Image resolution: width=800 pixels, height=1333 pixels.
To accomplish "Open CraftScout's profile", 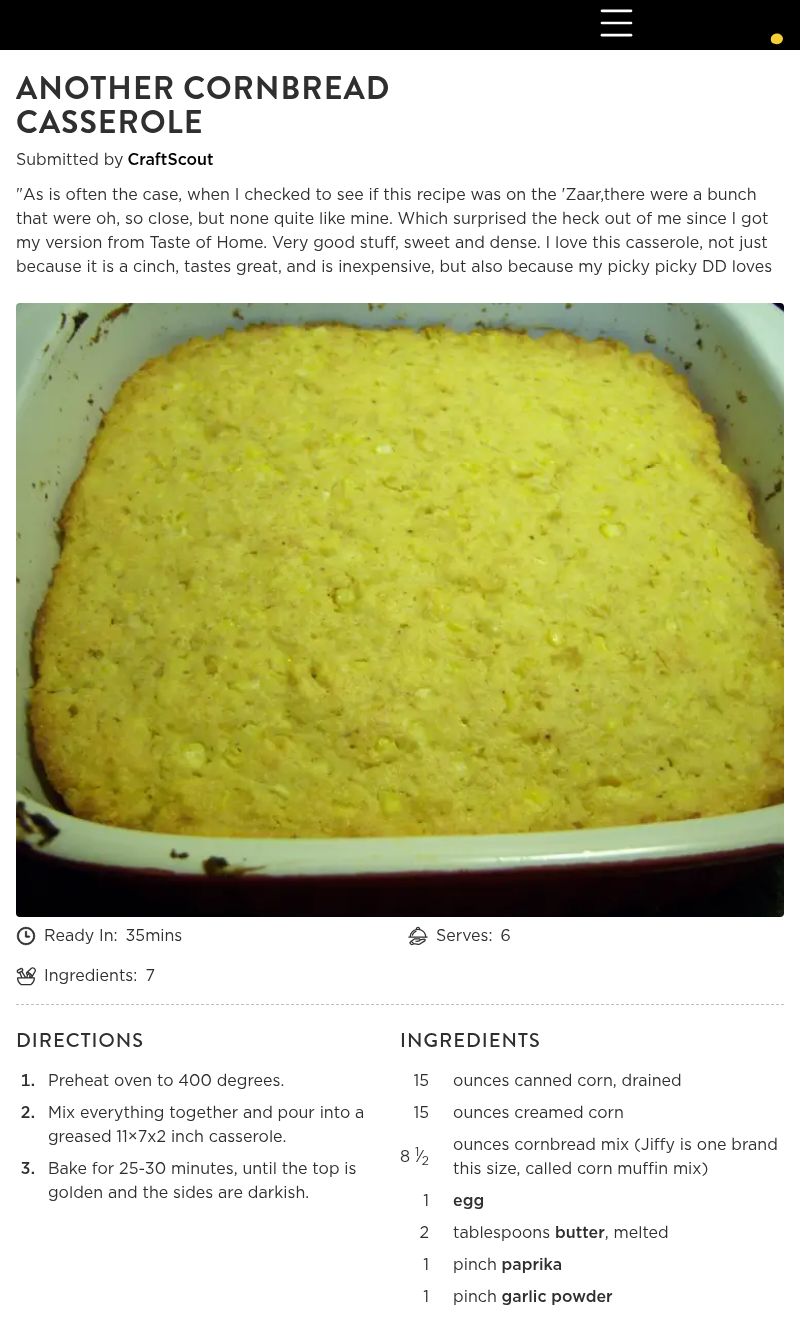I will 170,160.
